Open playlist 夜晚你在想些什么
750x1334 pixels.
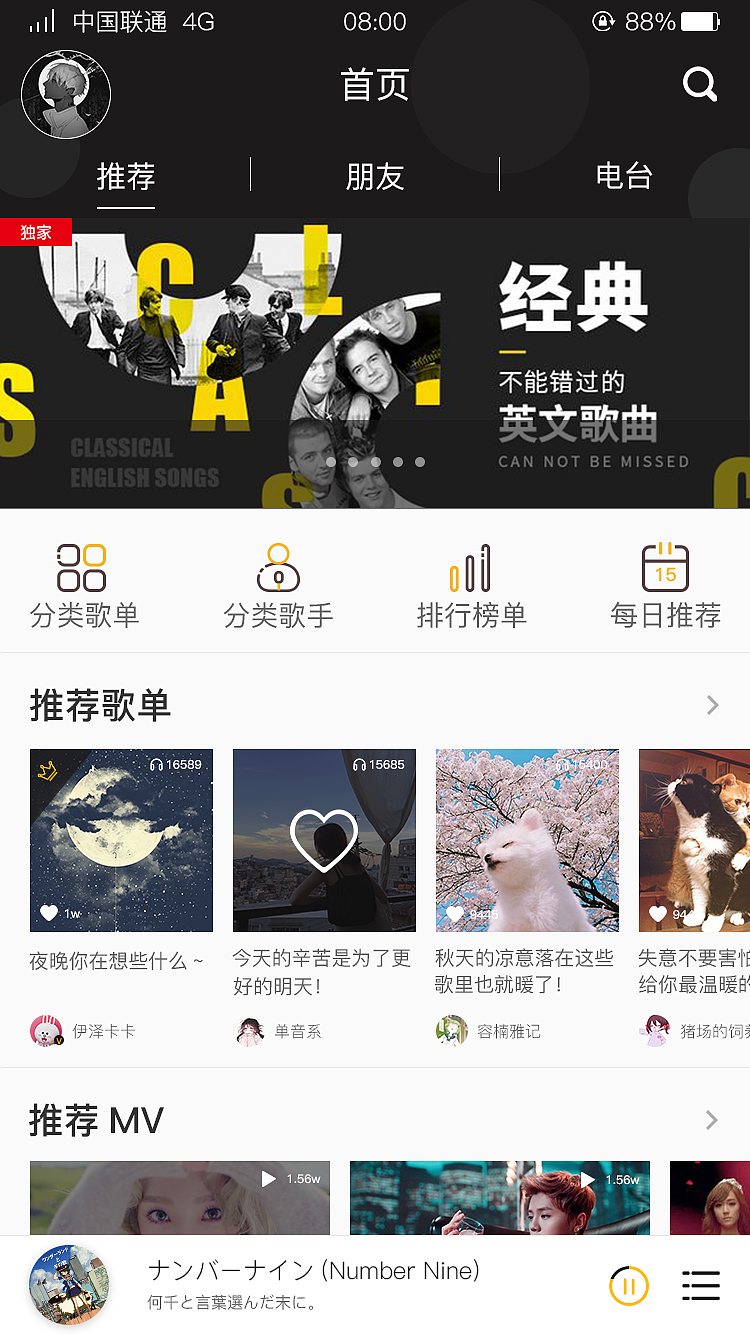pyautogui.click(x=121, y=840)
